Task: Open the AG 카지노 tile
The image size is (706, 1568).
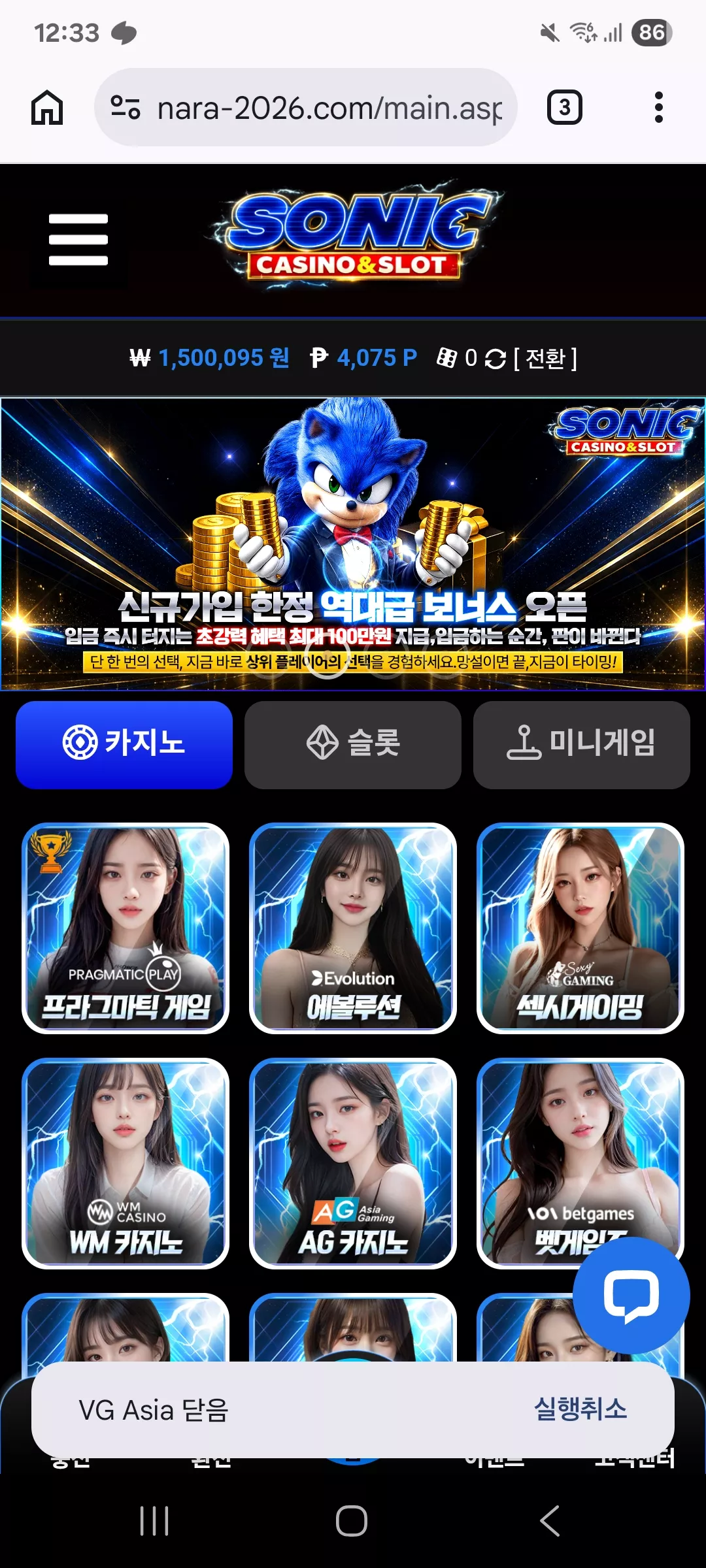Action: (x=353, y=1163)
